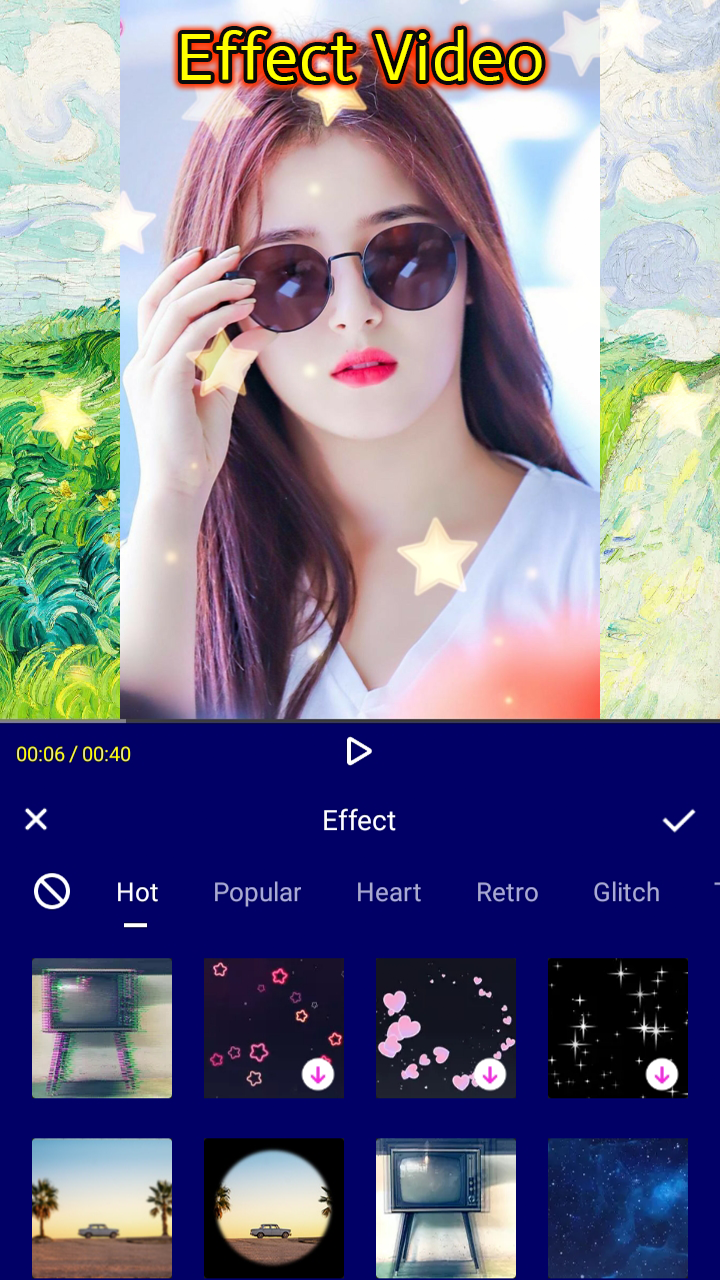Select the glitch TV effect thumbnail

(101, 1027)
